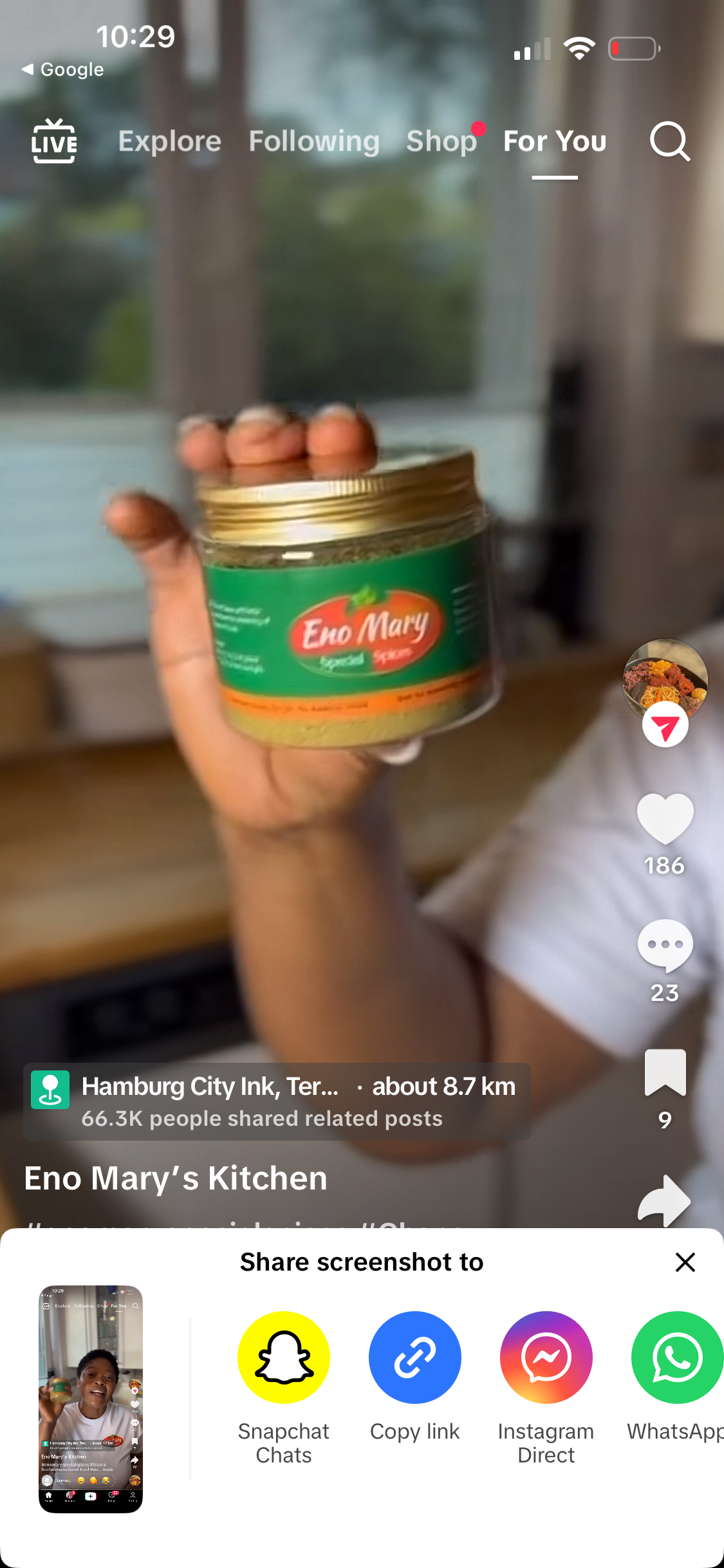Return to Google via the back link

click(62, 70)
